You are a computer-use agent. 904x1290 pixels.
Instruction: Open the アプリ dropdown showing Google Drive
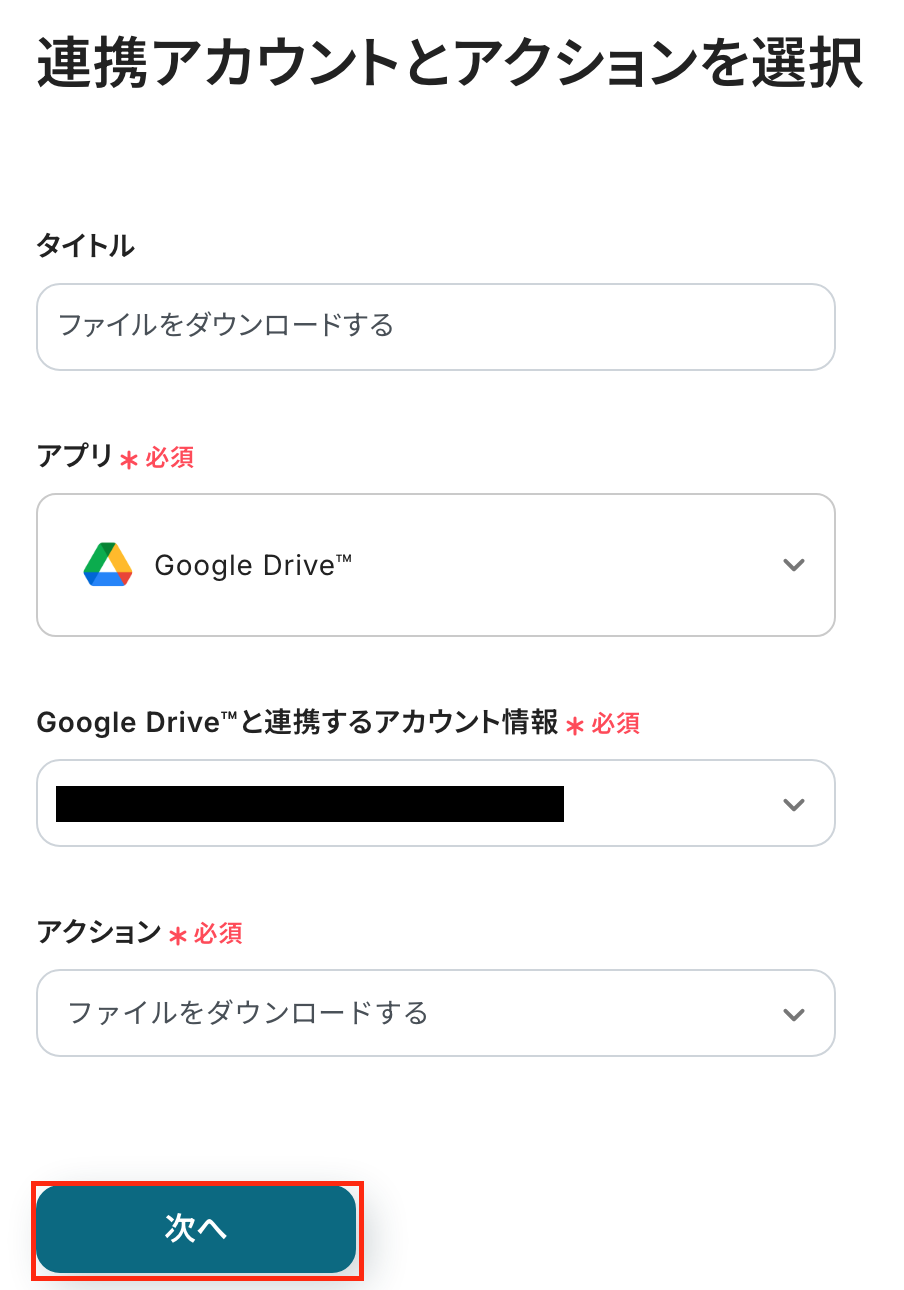pyautogui.click(x=435, y=565)
